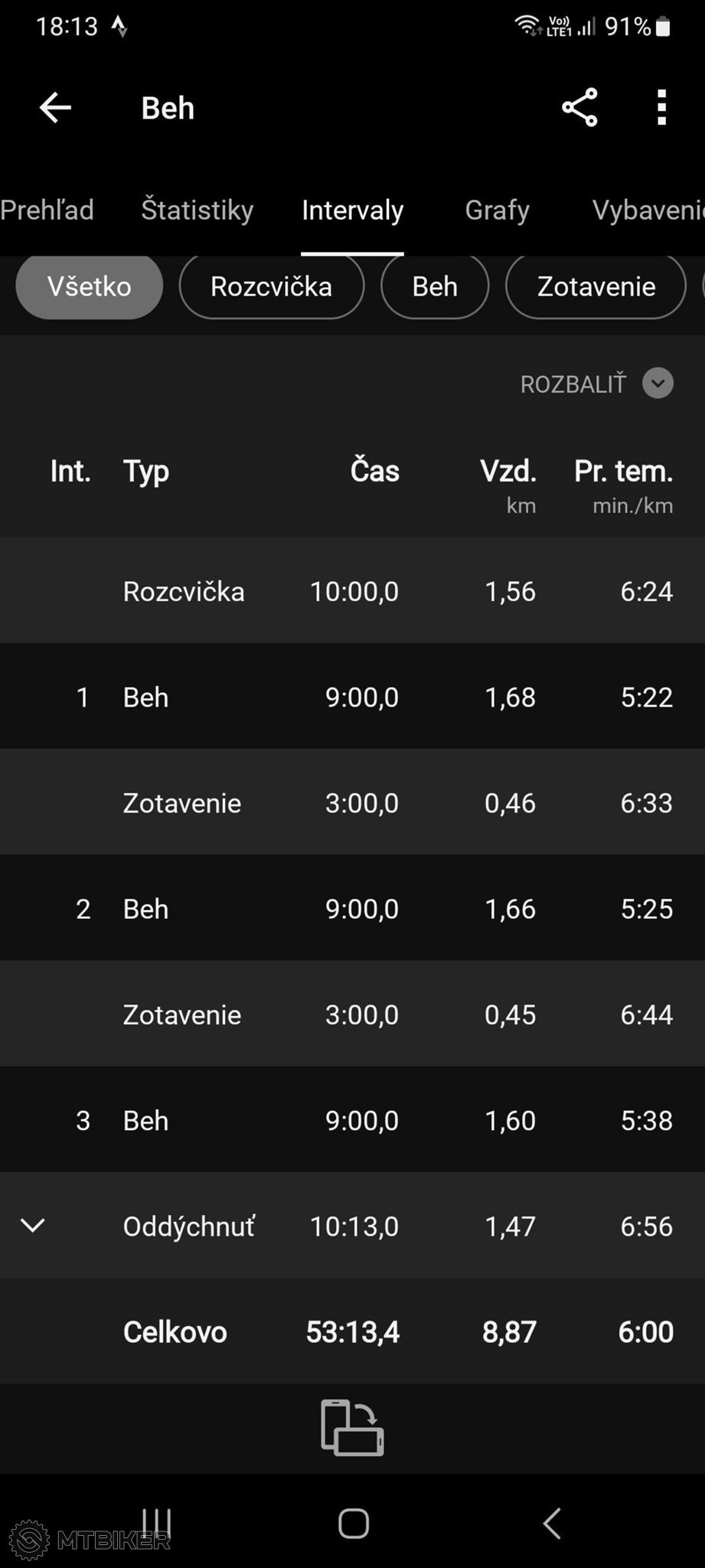The height and width of the screenshot is (1568, 705).
Task: Select the Všetko filter chip
Action: pyautogui.click(x=90, y=286)
